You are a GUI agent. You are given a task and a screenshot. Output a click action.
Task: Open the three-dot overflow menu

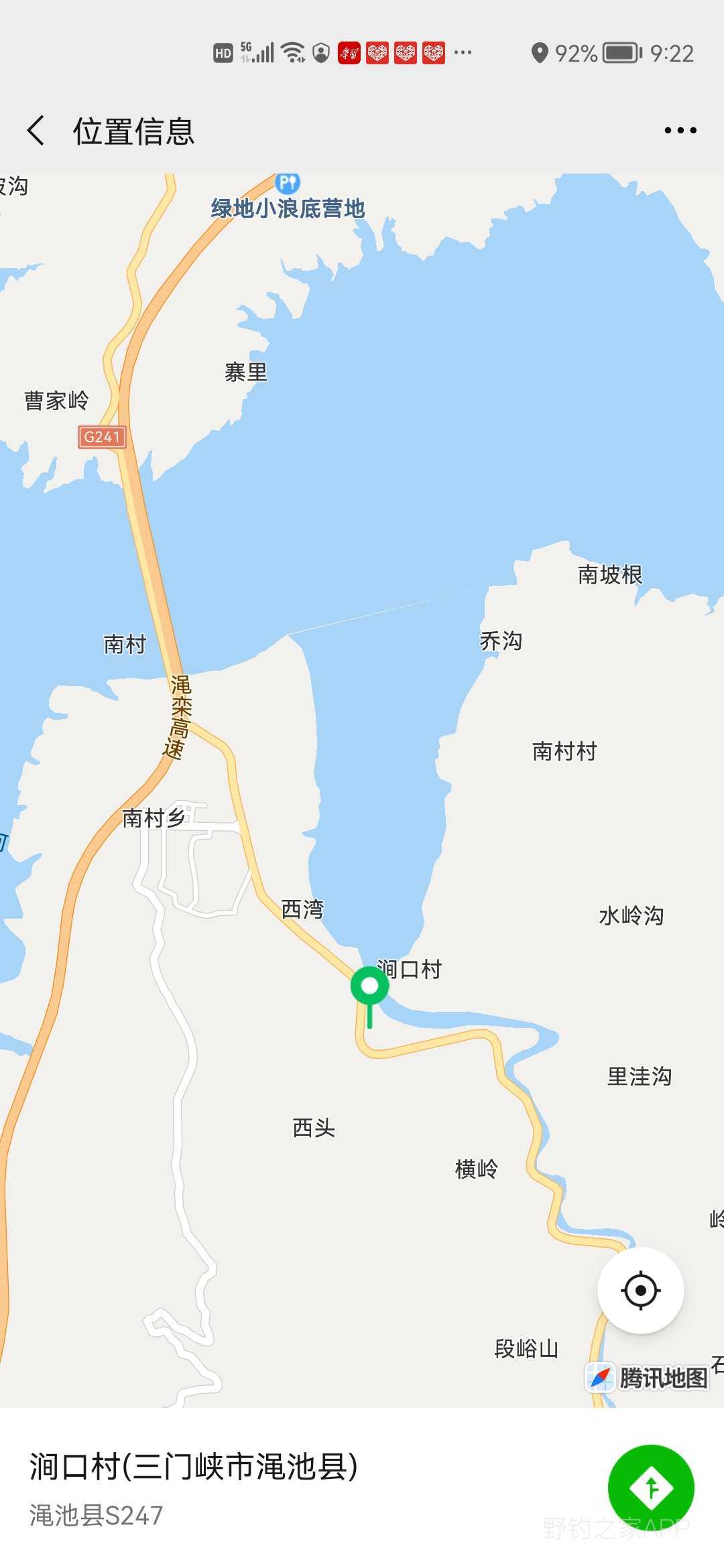coord(680,130)
